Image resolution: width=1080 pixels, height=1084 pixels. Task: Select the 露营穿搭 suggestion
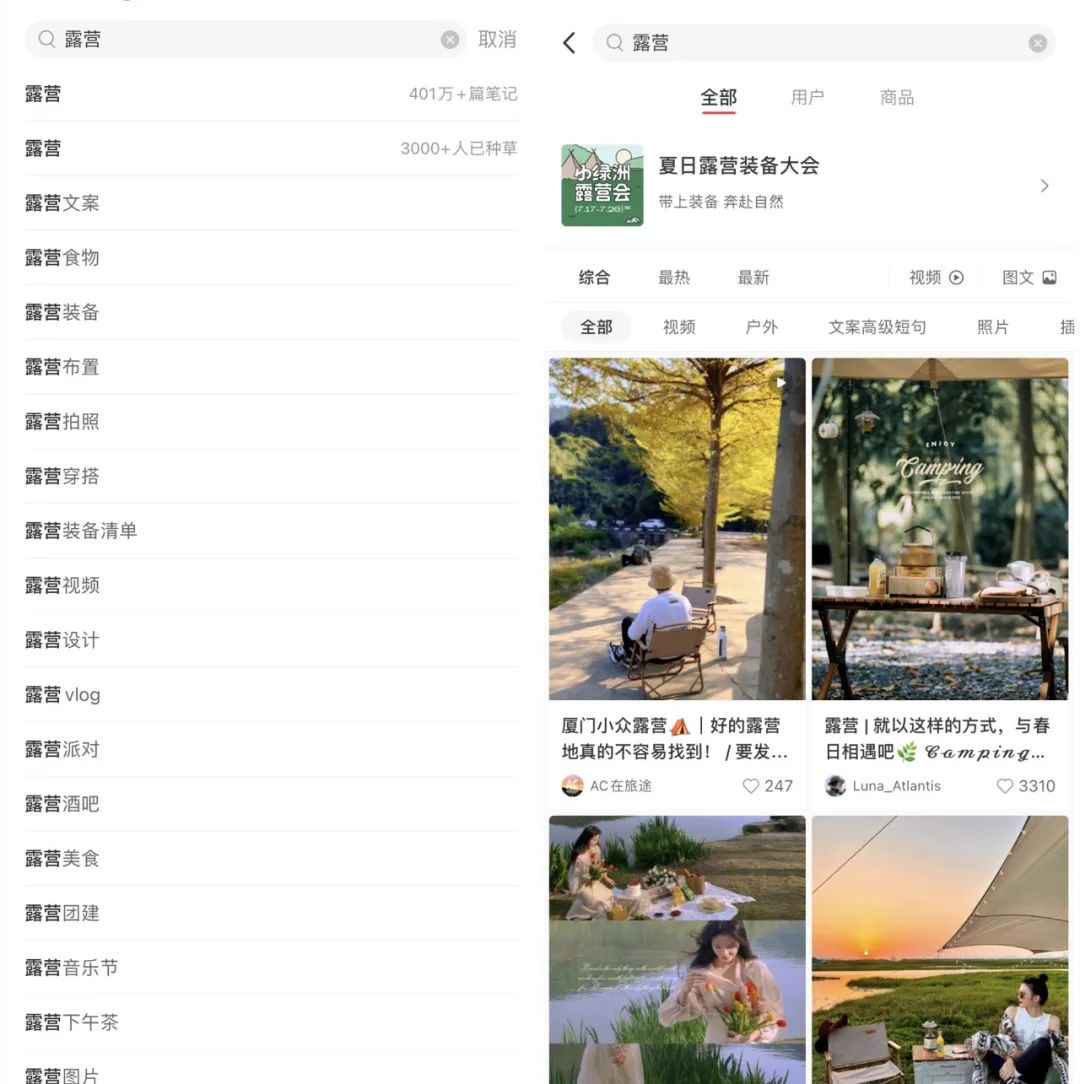(x=62, y=476)
